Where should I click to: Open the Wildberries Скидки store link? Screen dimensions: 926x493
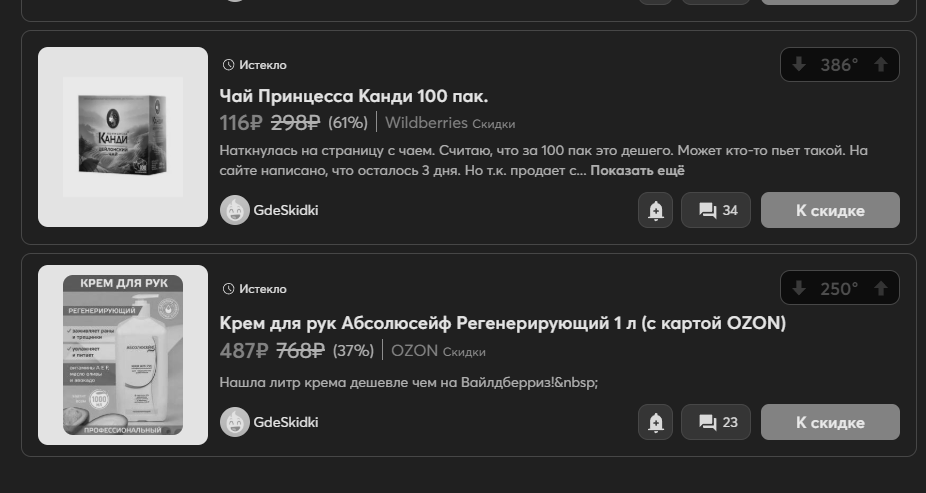[450, 123]
